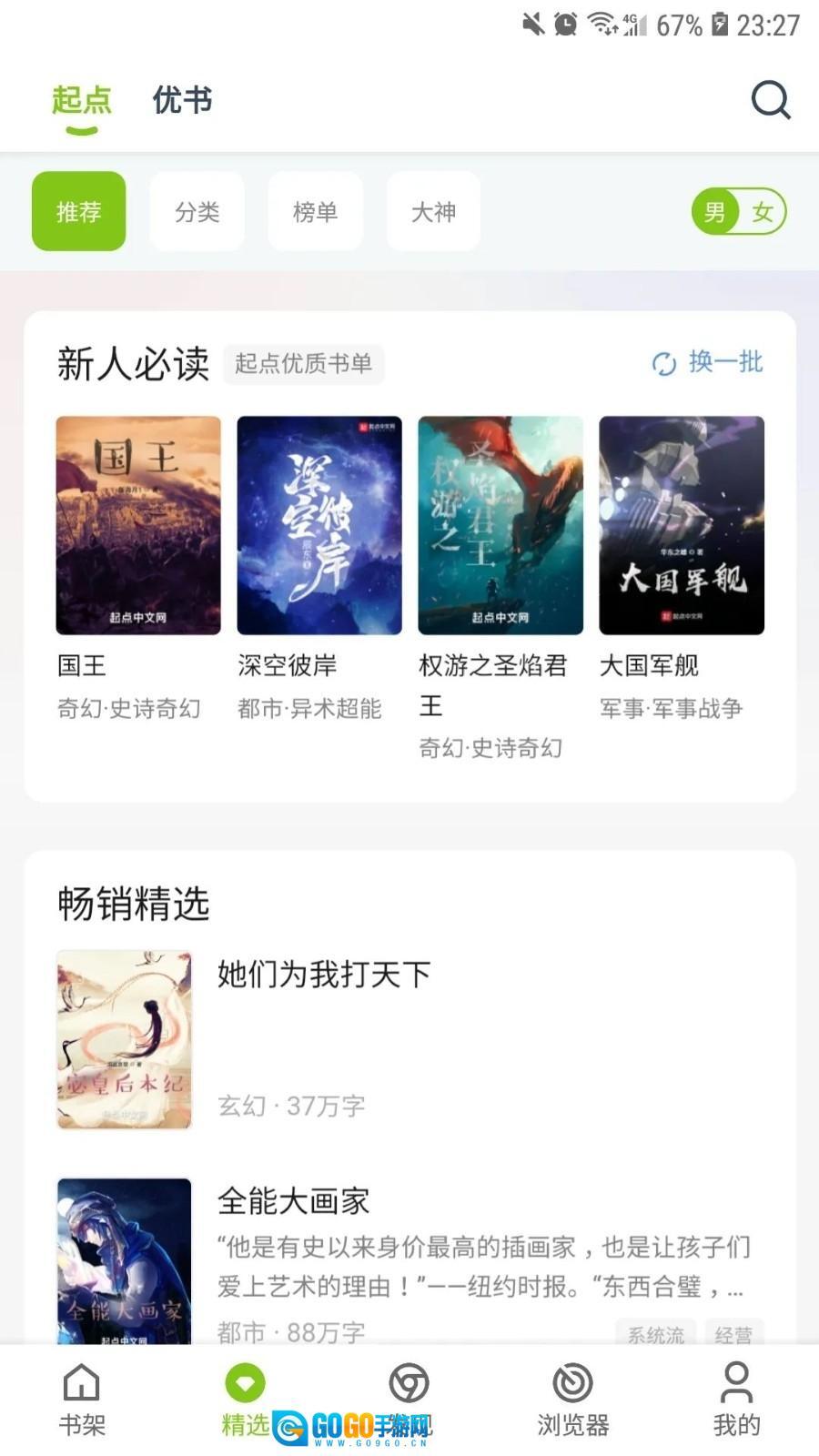
Task: Toggle the 男/女 channel switch
Action: point(738,212)
